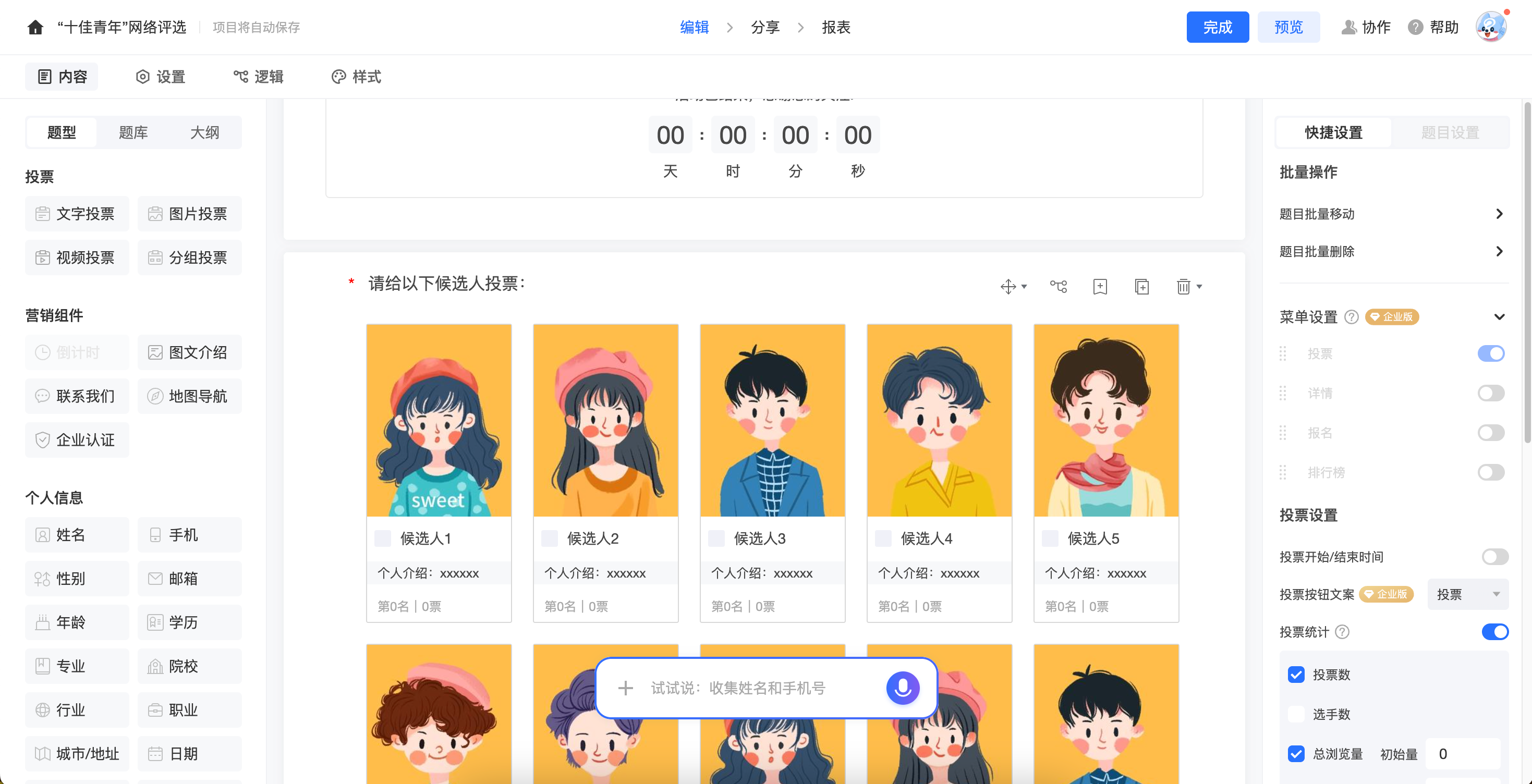This screenshot has width=1532, height=784.
Task: Open 题目批量移动
Action: click(x=1391, y=214)
